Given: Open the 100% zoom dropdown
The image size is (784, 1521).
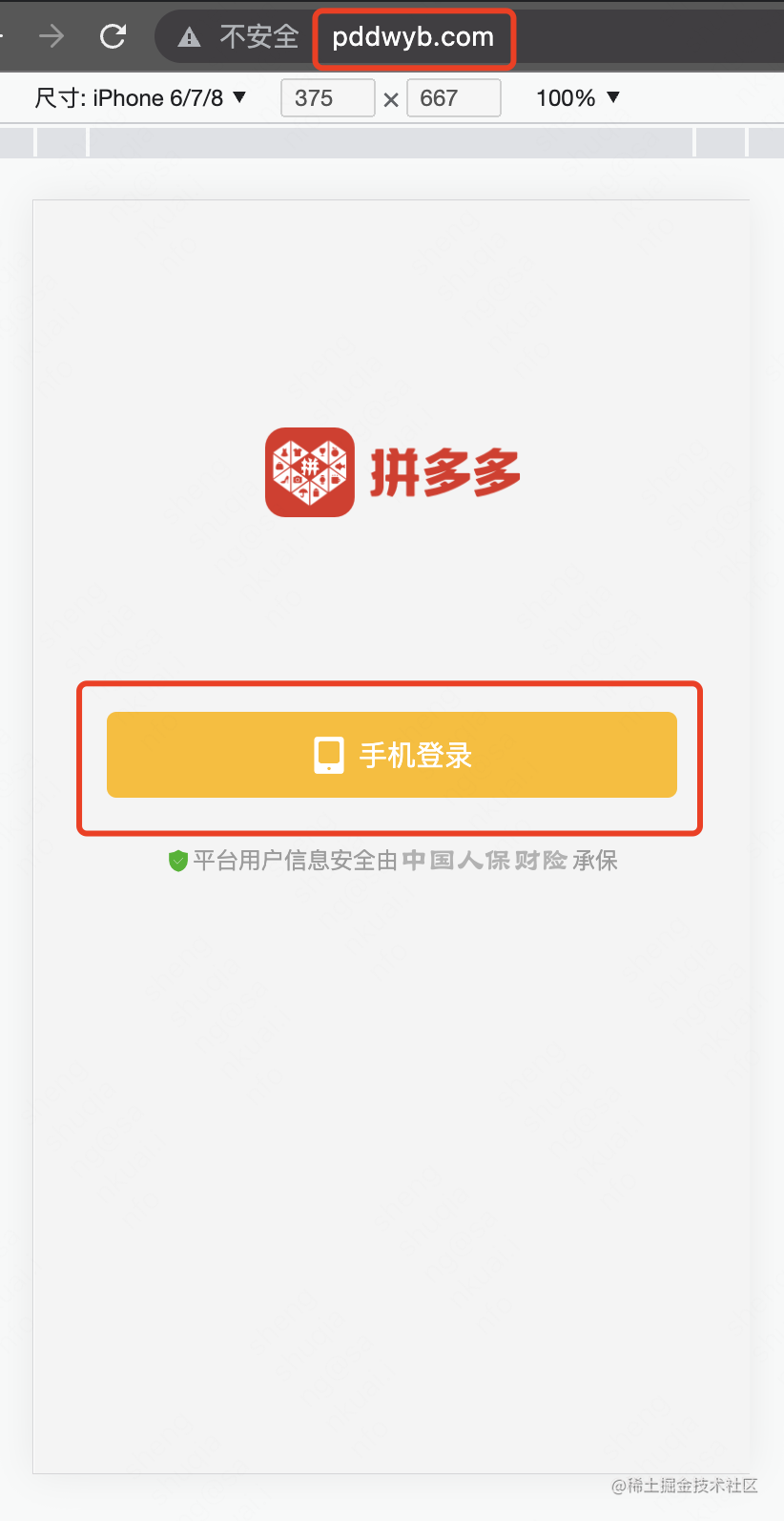Looking at the screenshot, I should (x=578, y=97).
